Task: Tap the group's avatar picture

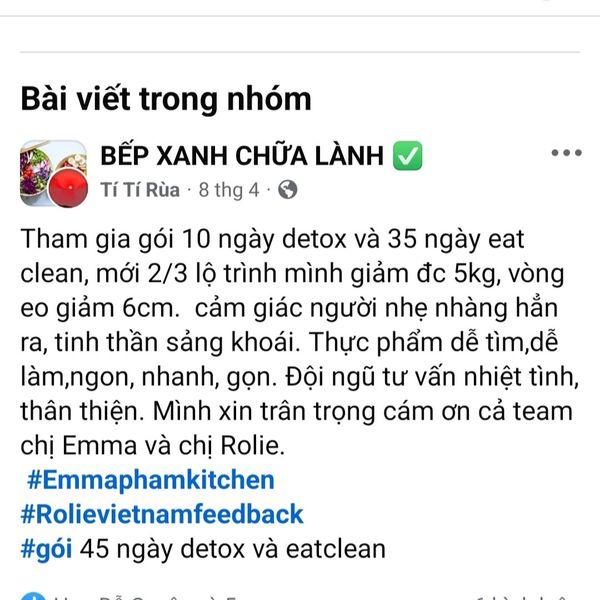Action: coord(52,170)
